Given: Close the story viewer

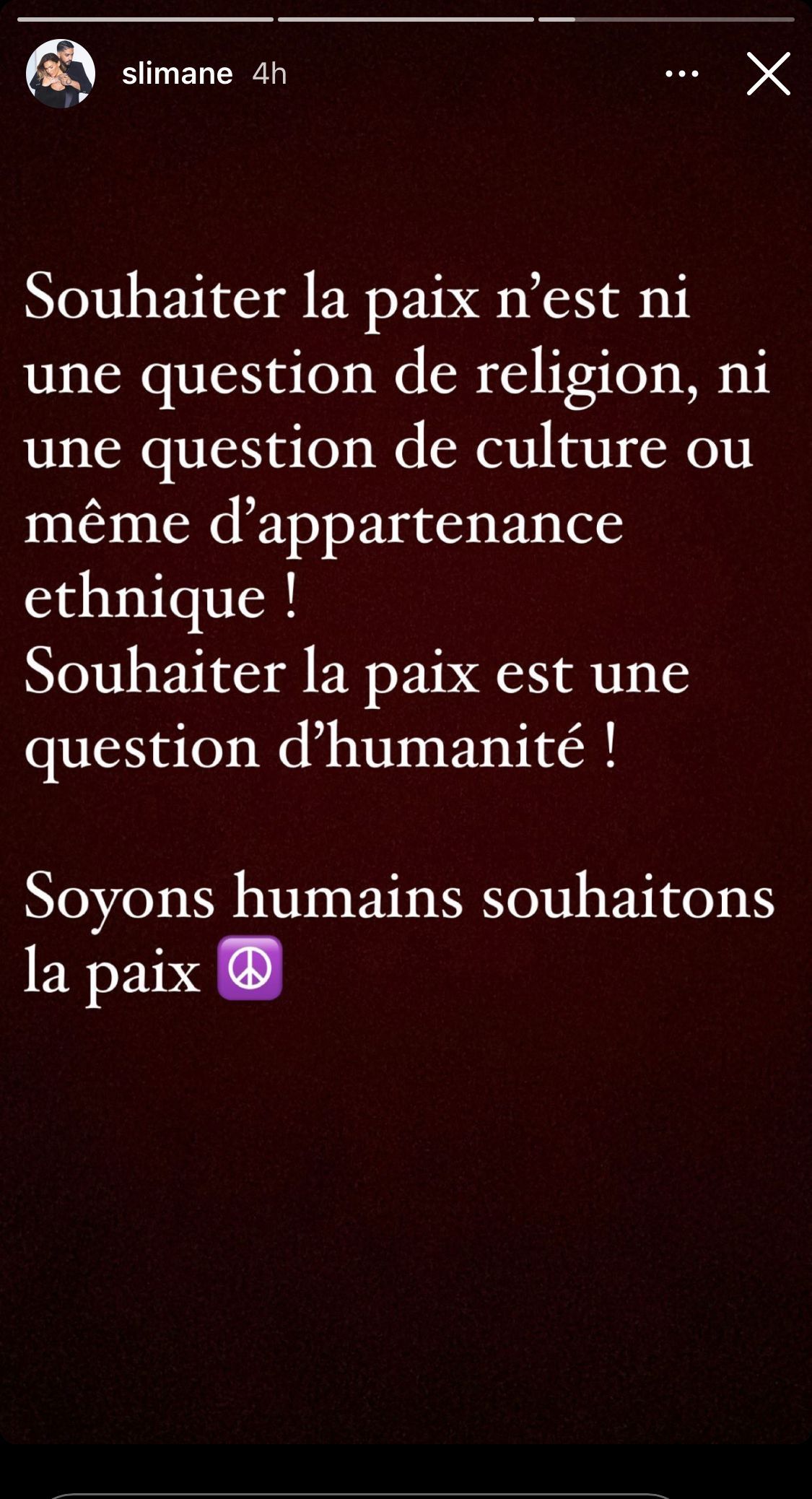Looking at the screenshot, I should [768, 74].
